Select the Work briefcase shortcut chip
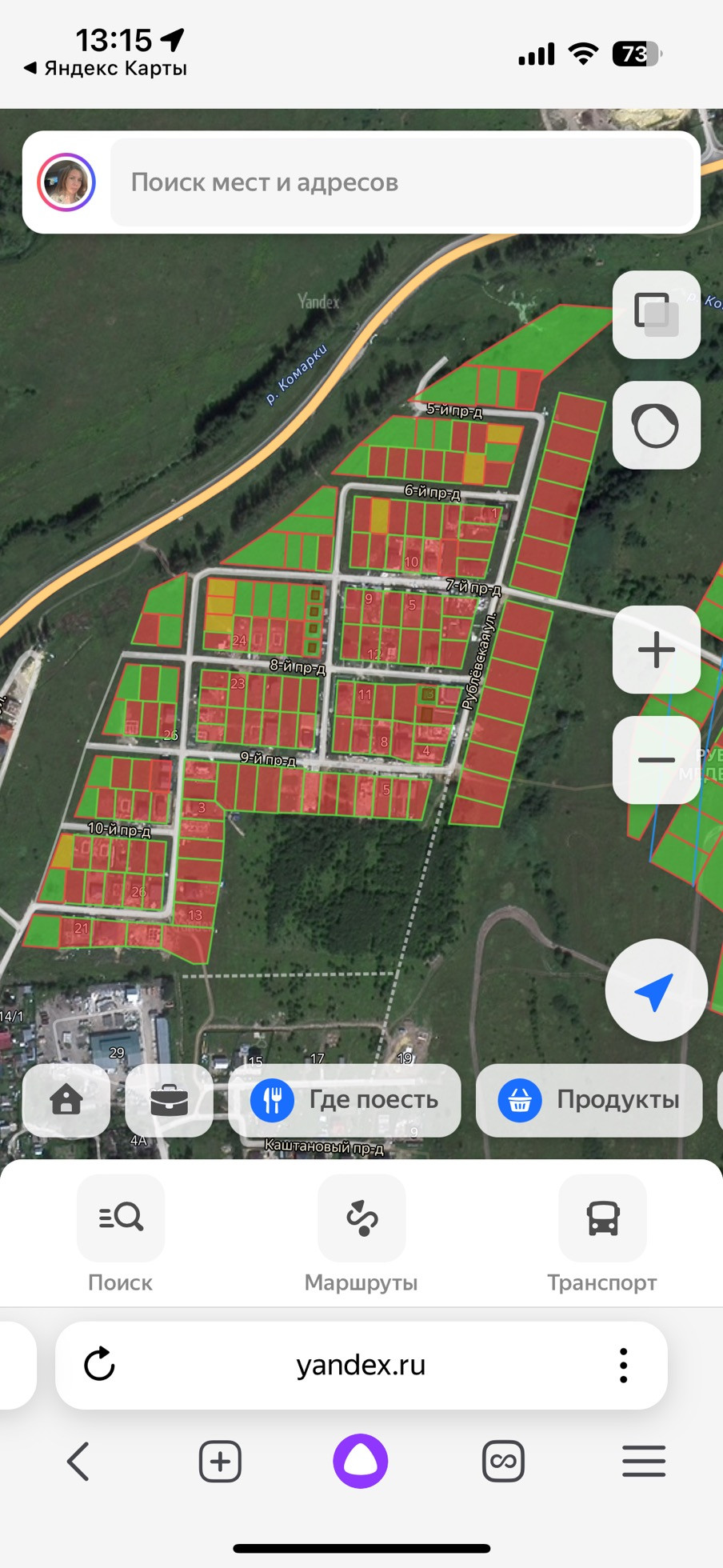Screen dimensions: 723x1568 pyautogui.click(x=169, y=1100)
